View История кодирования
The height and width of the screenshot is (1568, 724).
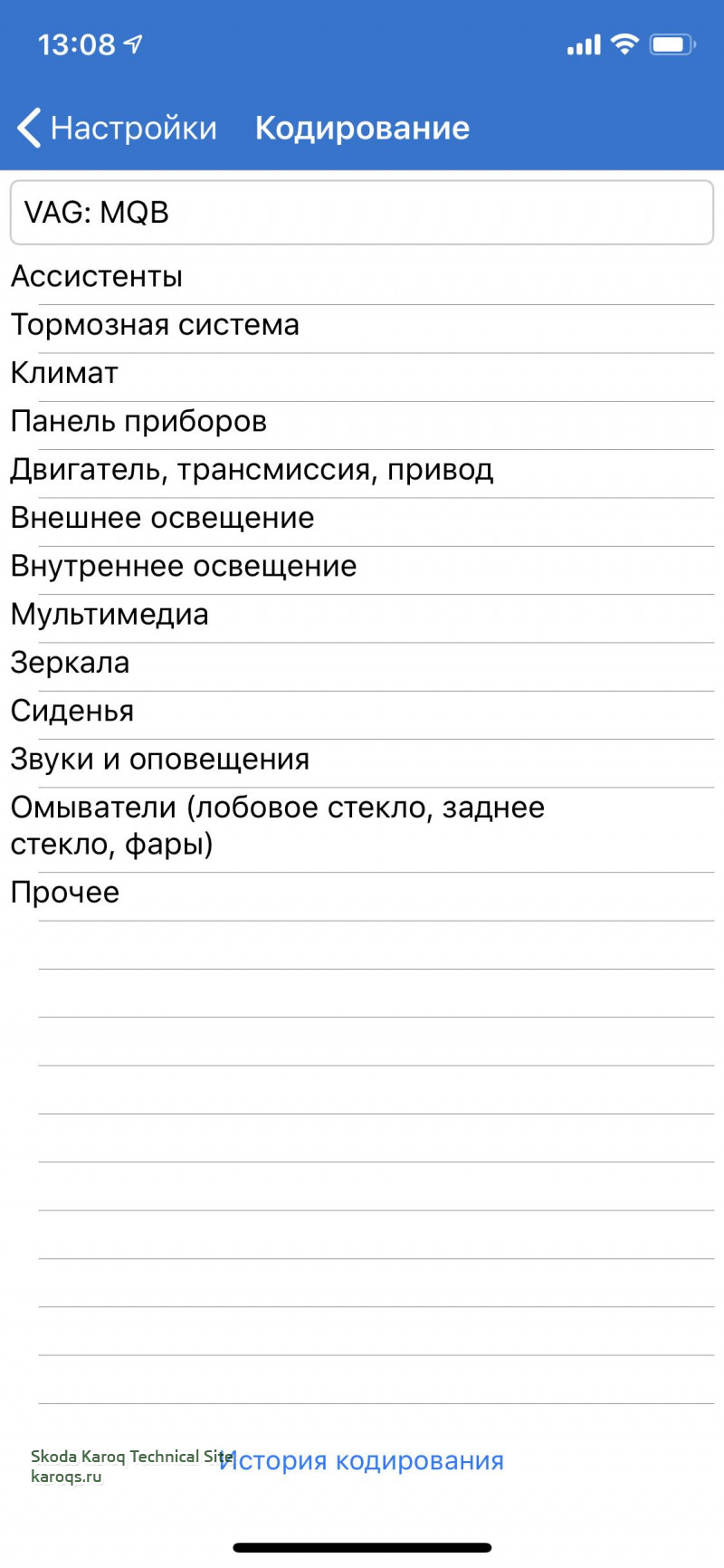pyautogui.click(x=362, y=1461)
